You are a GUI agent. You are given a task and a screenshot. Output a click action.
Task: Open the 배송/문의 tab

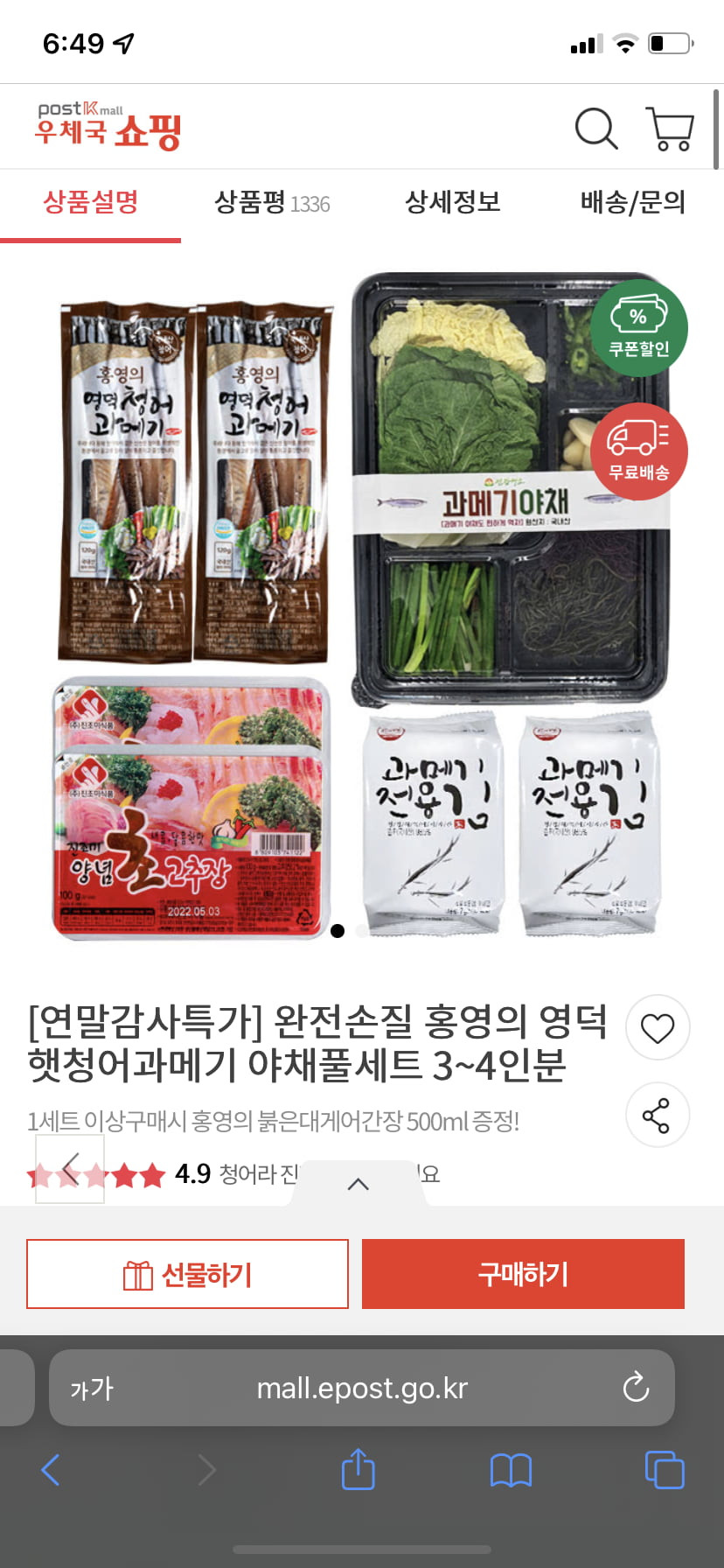click(633, 202)
